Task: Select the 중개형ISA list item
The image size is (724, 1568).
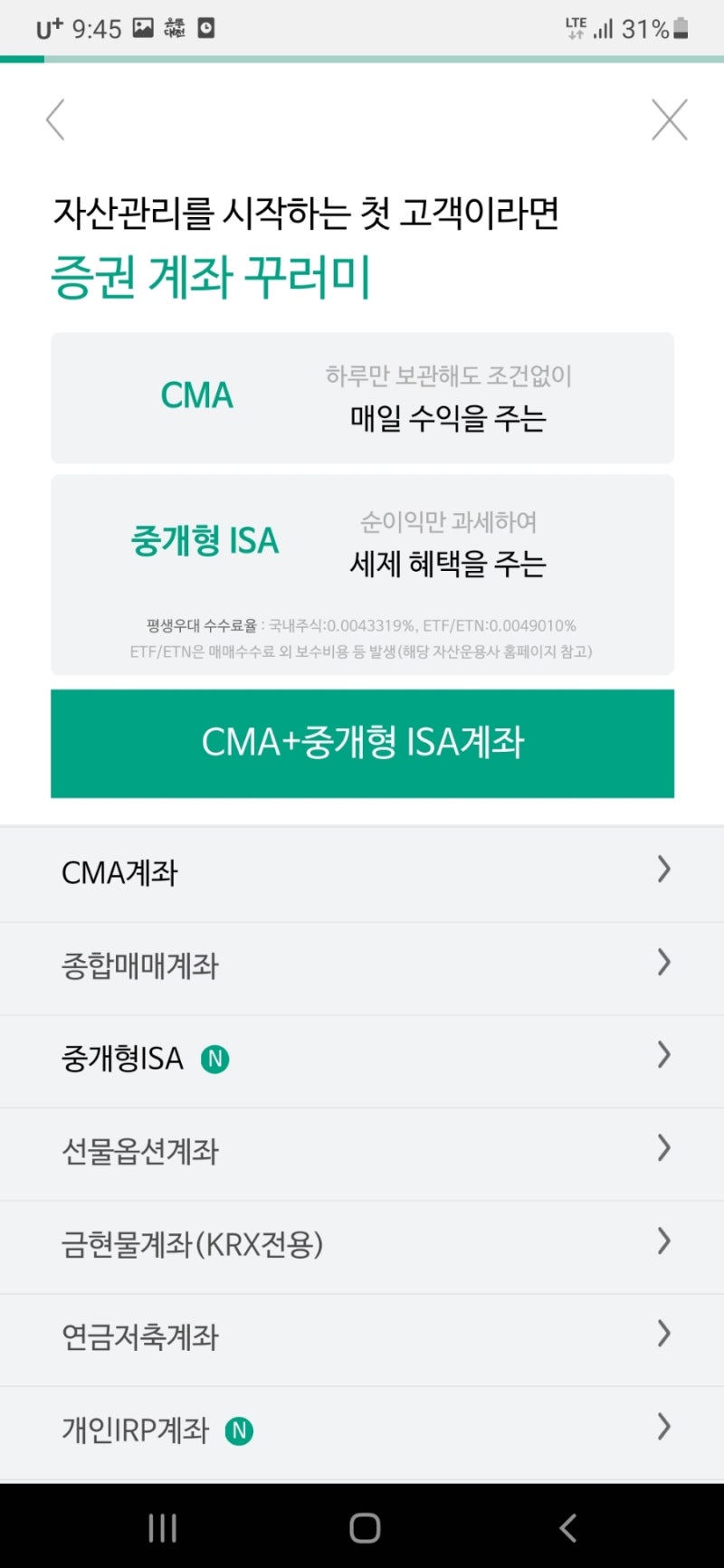Action: click(x=362, y=1058)
